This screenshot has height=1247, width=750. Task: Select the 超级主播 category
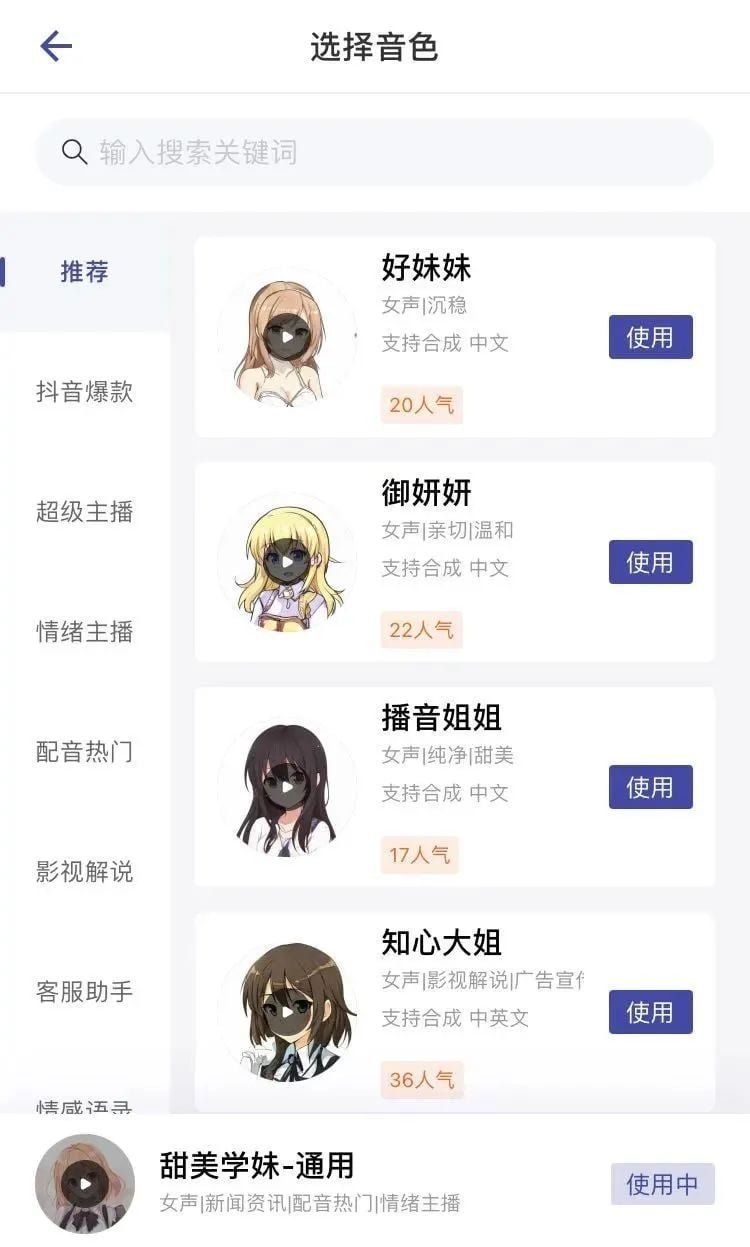84,511
